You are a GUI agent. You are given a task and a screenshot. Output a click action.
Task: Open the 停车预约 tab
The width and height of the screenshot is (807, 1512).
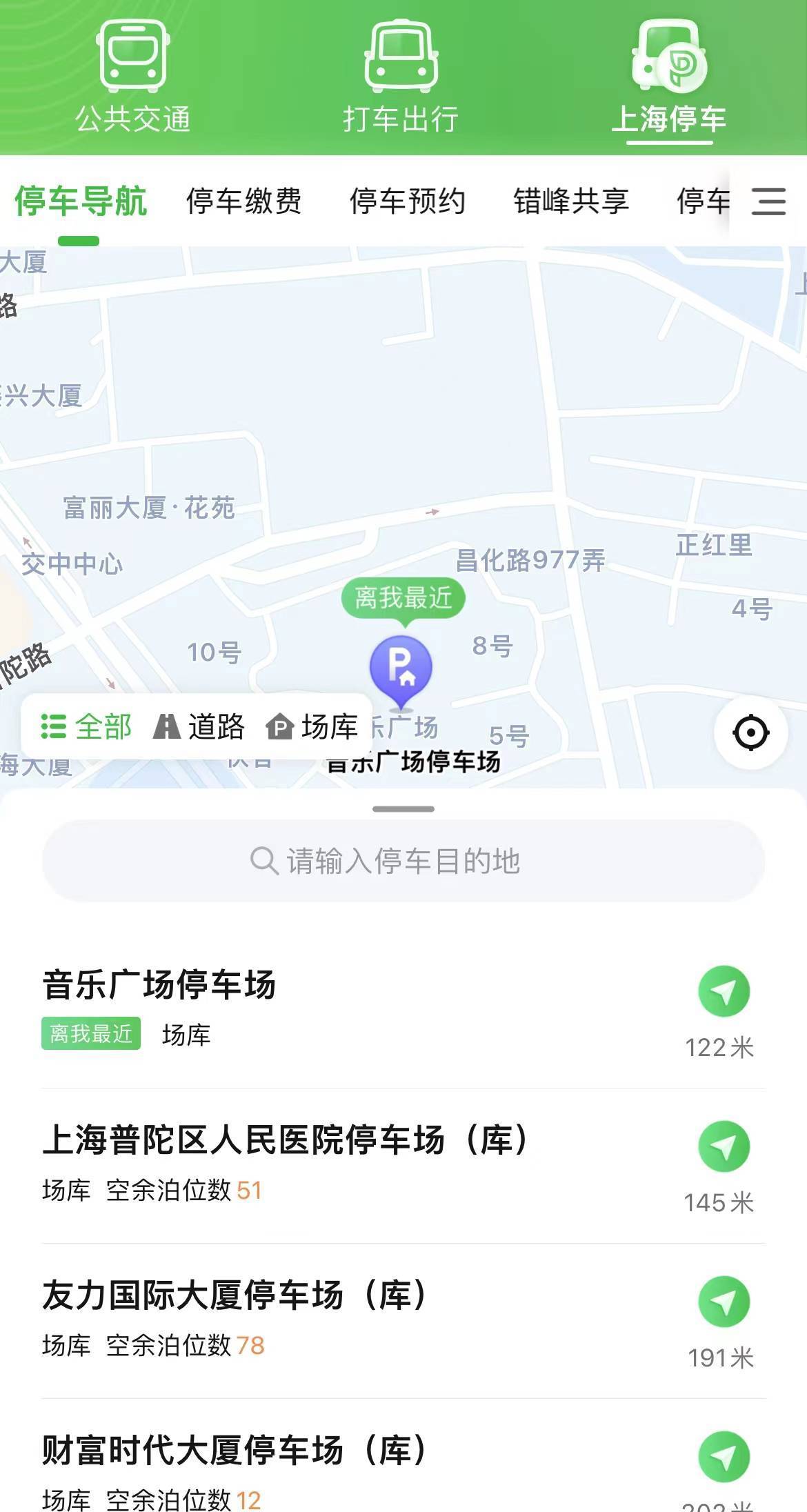pyautogui.click(x=407, y=201)
